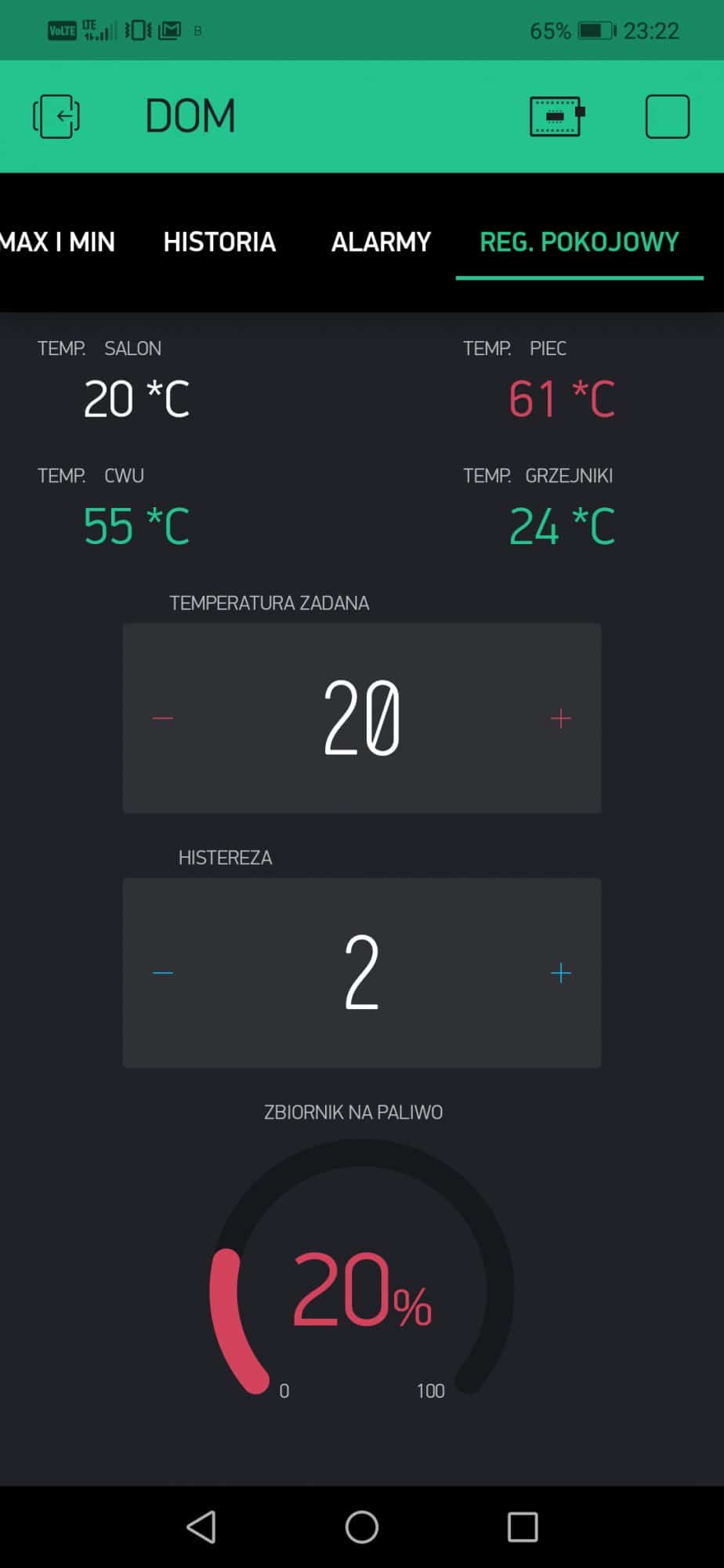Select the REG. POKOJOWY tab
Screen dimensions: 724x1568
(x=579, y=242)
